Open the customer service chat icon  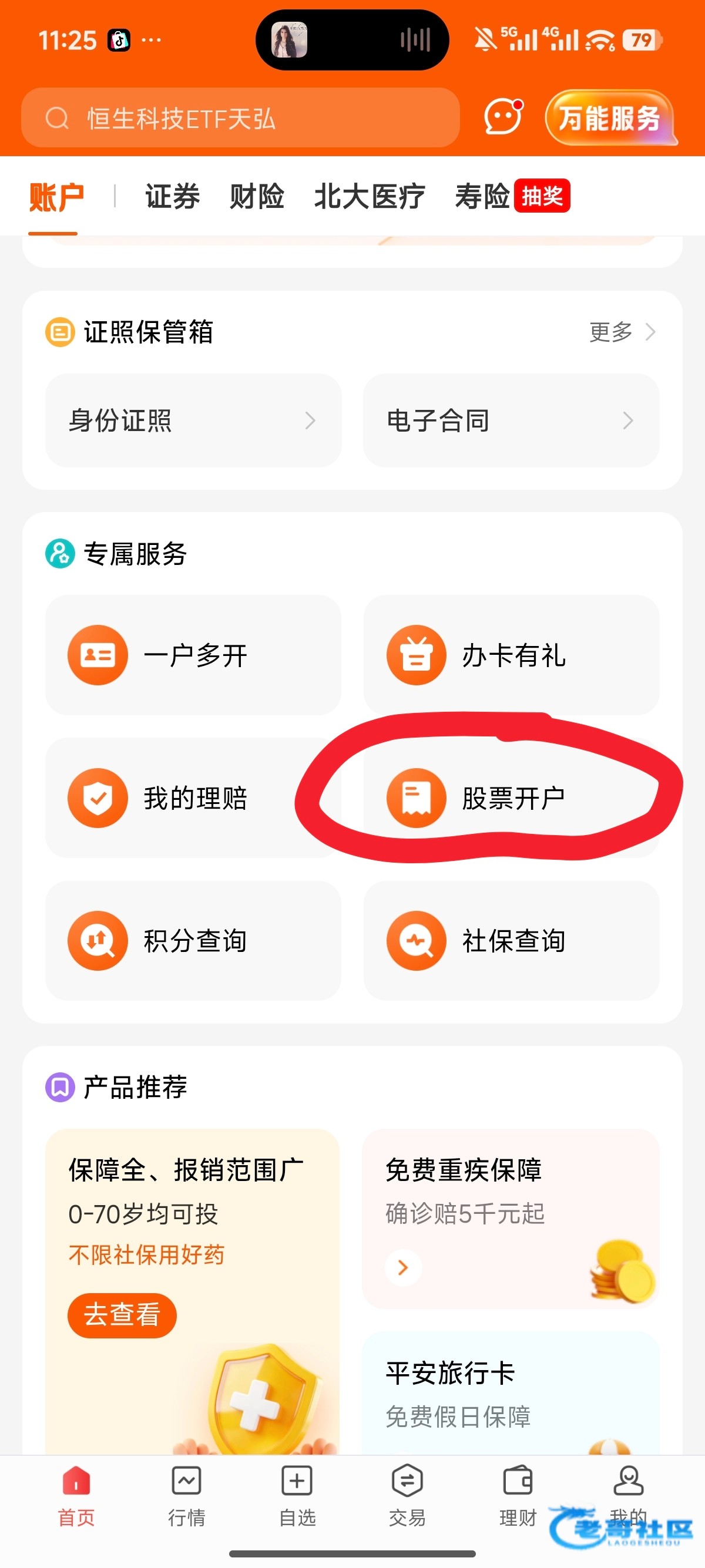503,116
